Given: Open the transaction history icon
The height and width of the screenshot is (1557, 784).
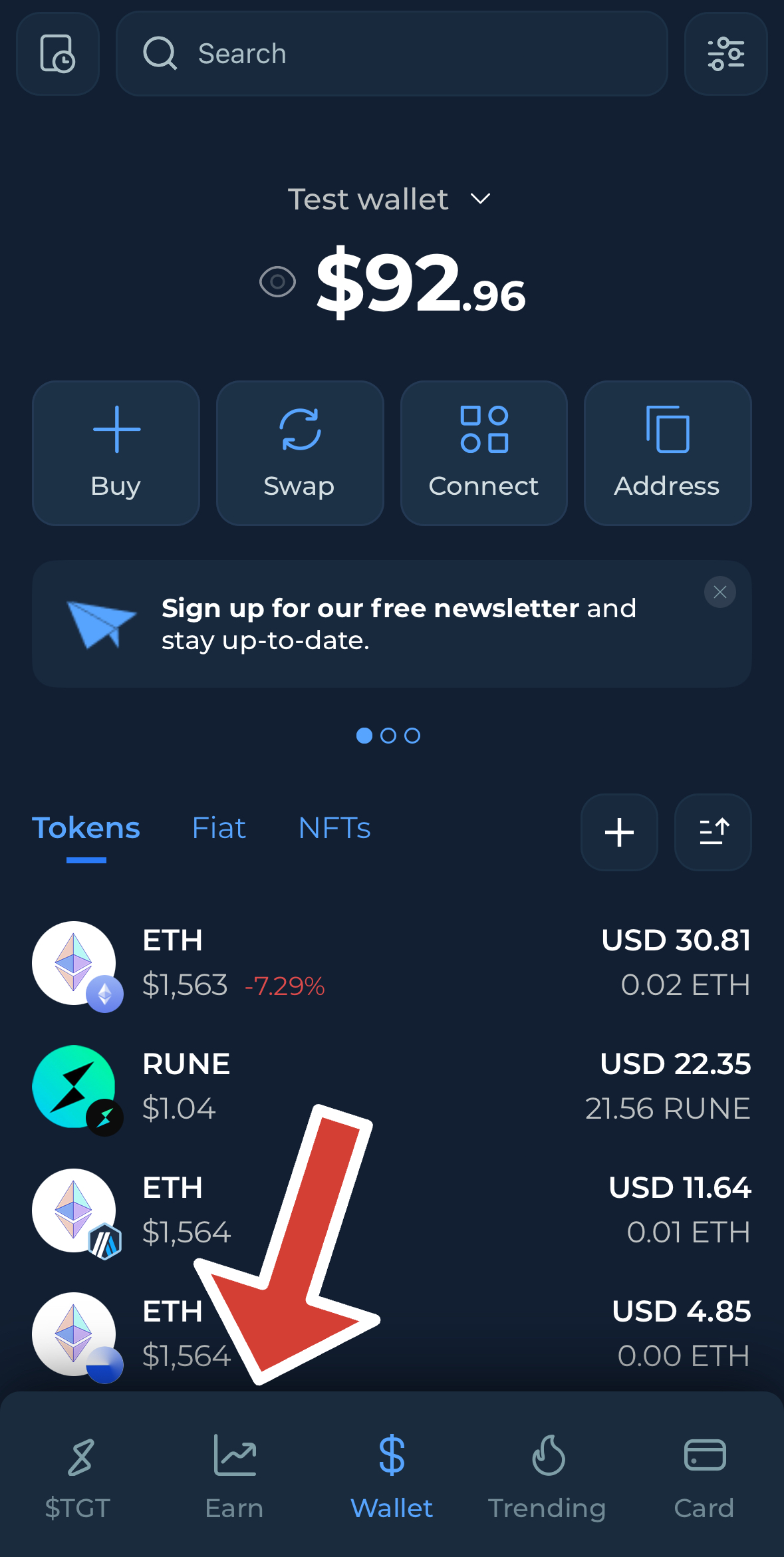Looking at the screenshot, I should (x=58, y=53).
